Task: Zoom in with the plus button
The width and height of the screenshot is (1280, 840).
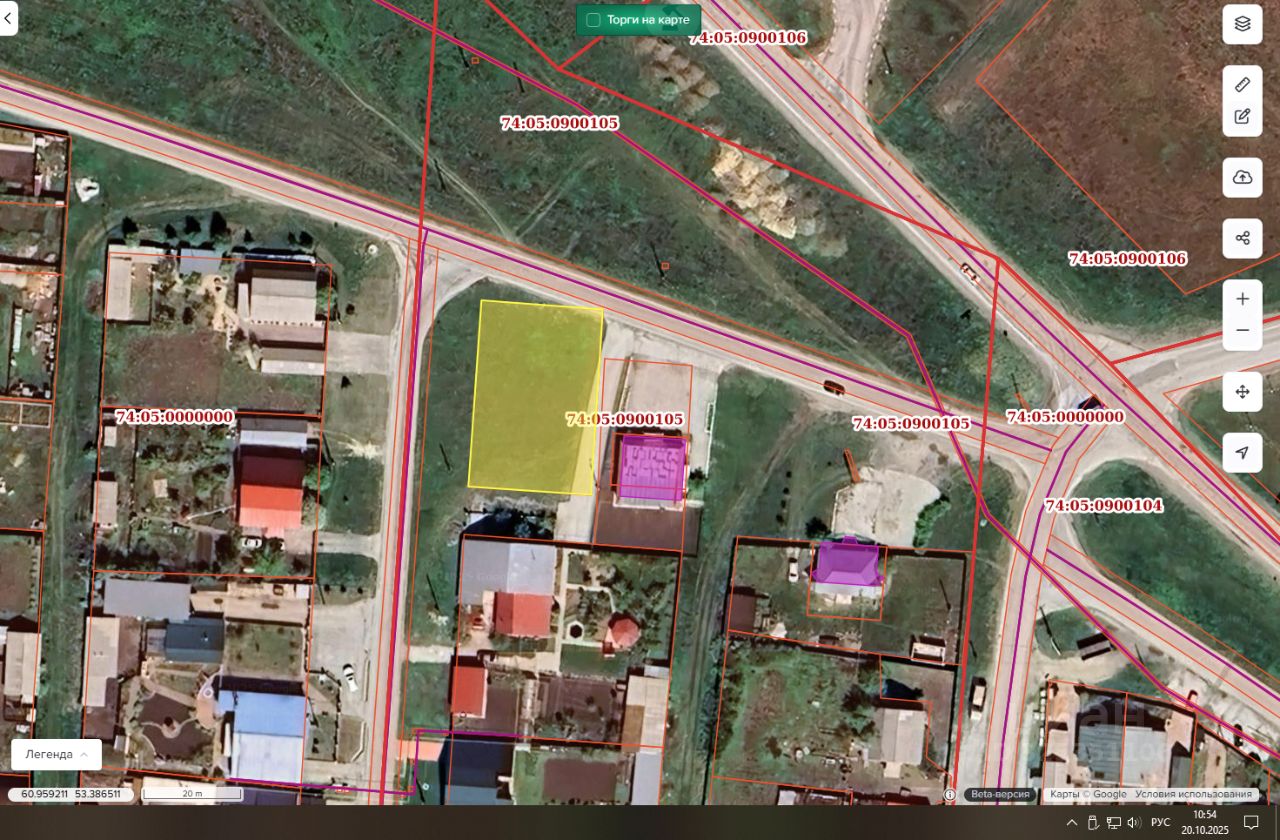Action: pos(1242,299)
